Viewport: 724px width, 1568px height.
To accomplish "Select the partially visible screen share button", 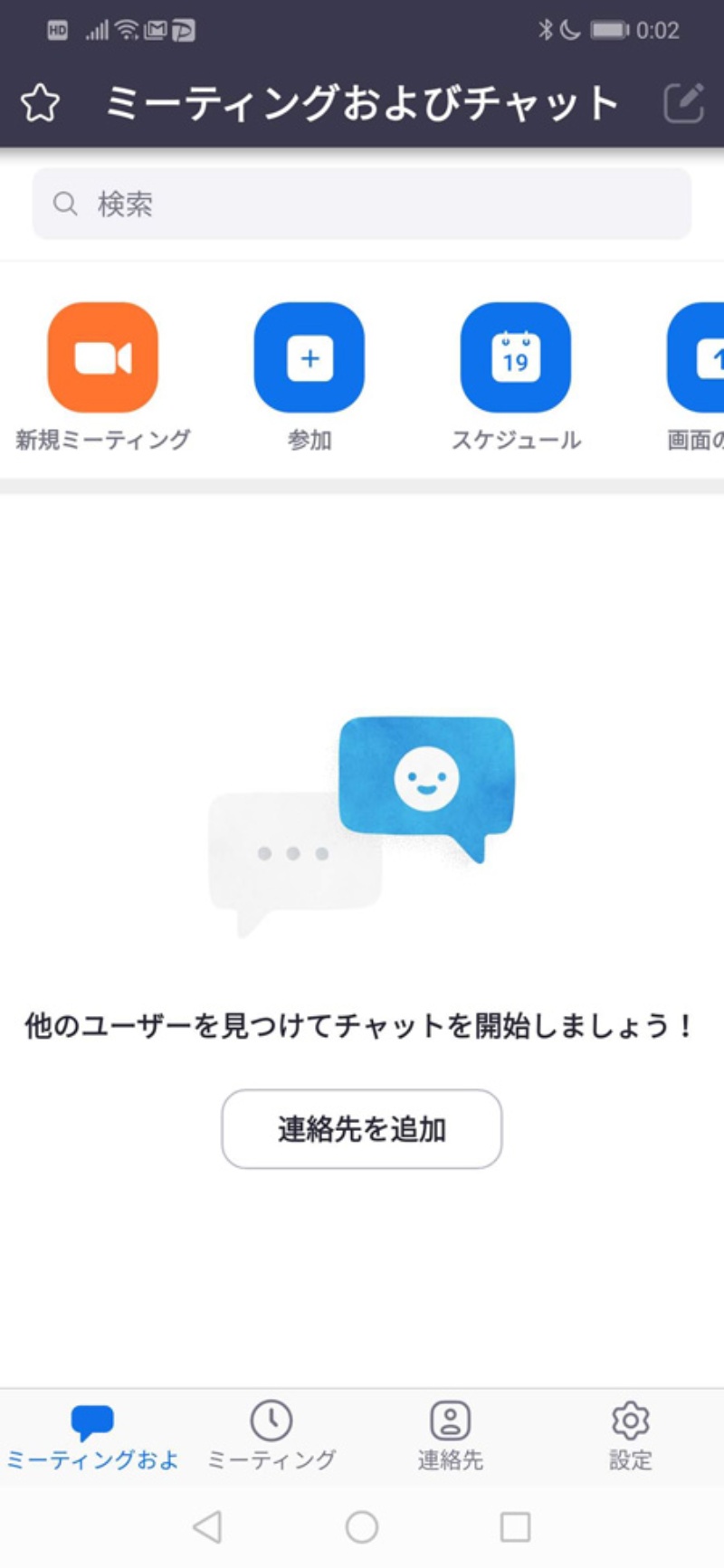I will (x=699, y=358).
